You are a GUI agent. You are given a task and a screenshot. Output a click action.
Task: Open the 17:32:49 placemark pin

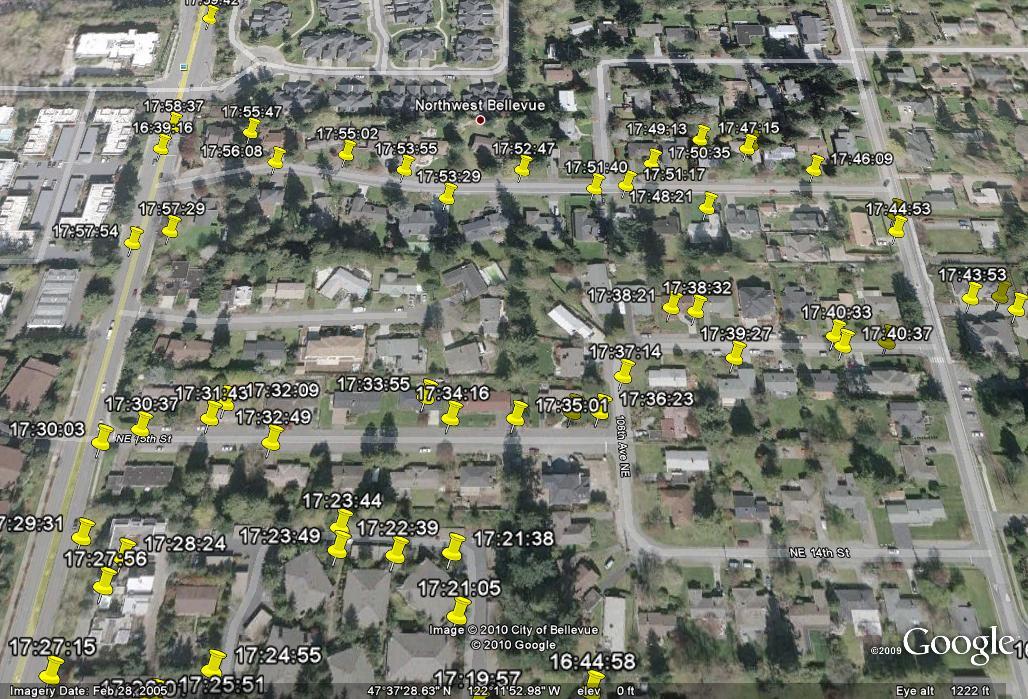click(x=273, y=436)
